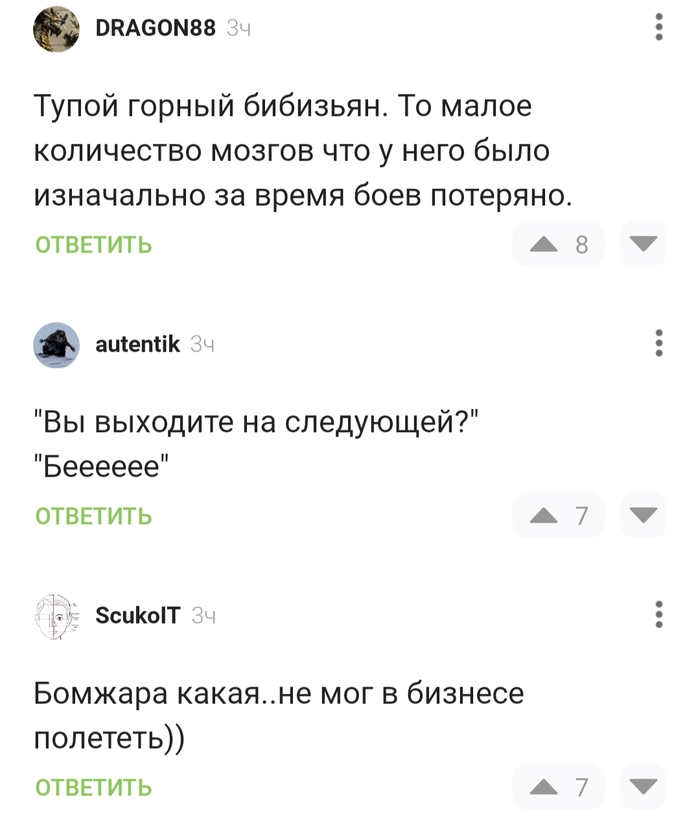Image resolution: width=700 pixels, height=835 pixels.
Task: Open overflow menu on ScukoIT's comment
Action: click(x=659, y=613)
